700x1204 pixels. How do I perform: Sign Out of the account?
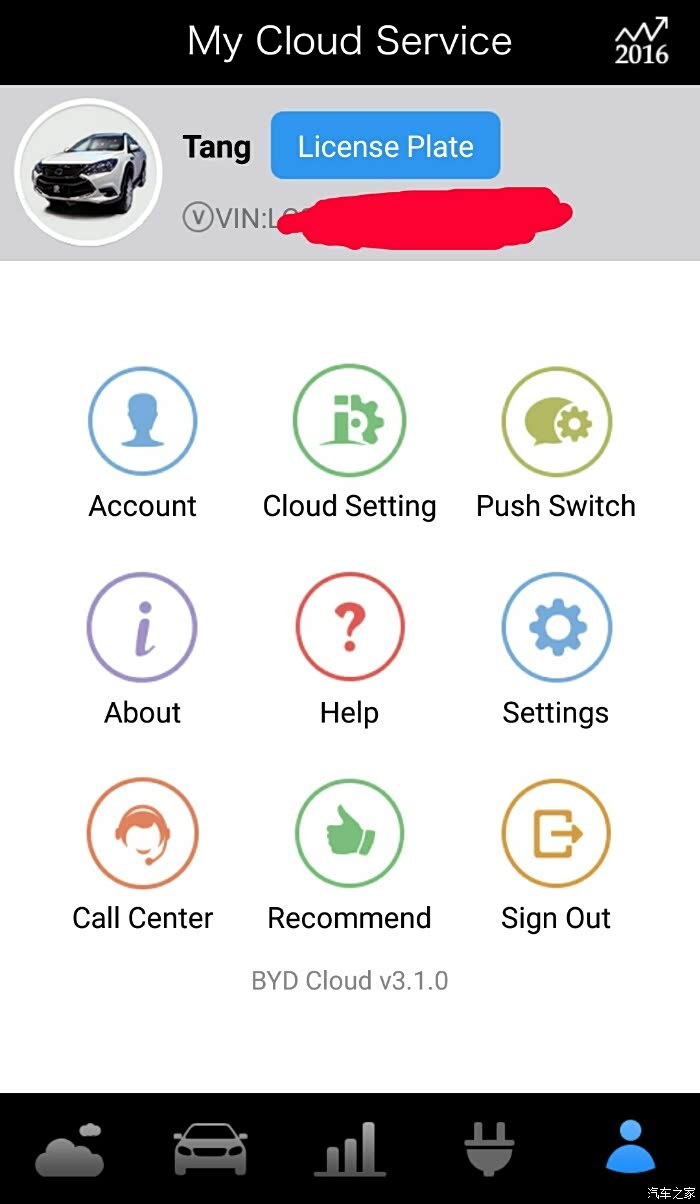pyautogui.click(x=555, y=833)
